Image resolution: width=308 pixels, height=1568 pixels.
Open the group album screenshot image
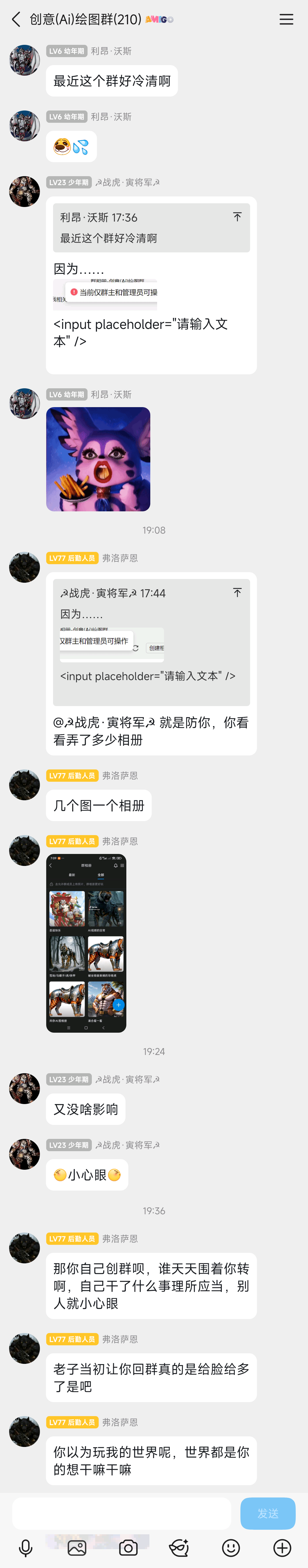click(86, 943)
